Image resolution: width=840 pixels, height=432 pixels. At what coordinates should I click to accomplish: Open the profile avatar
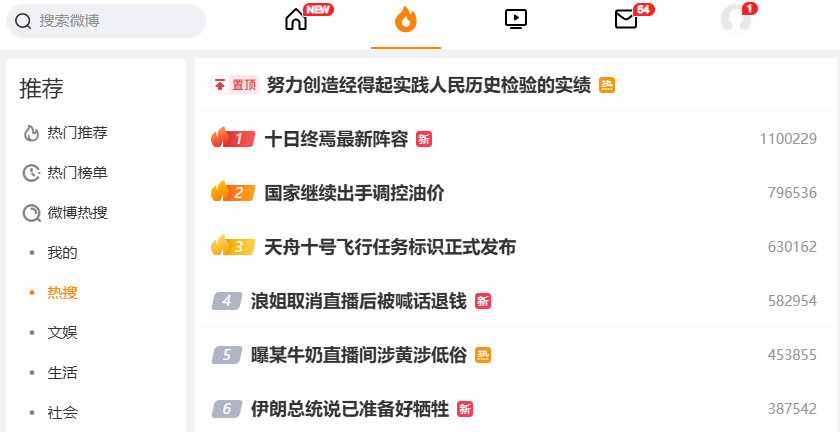pyautogui.click(x=736, y=19)
